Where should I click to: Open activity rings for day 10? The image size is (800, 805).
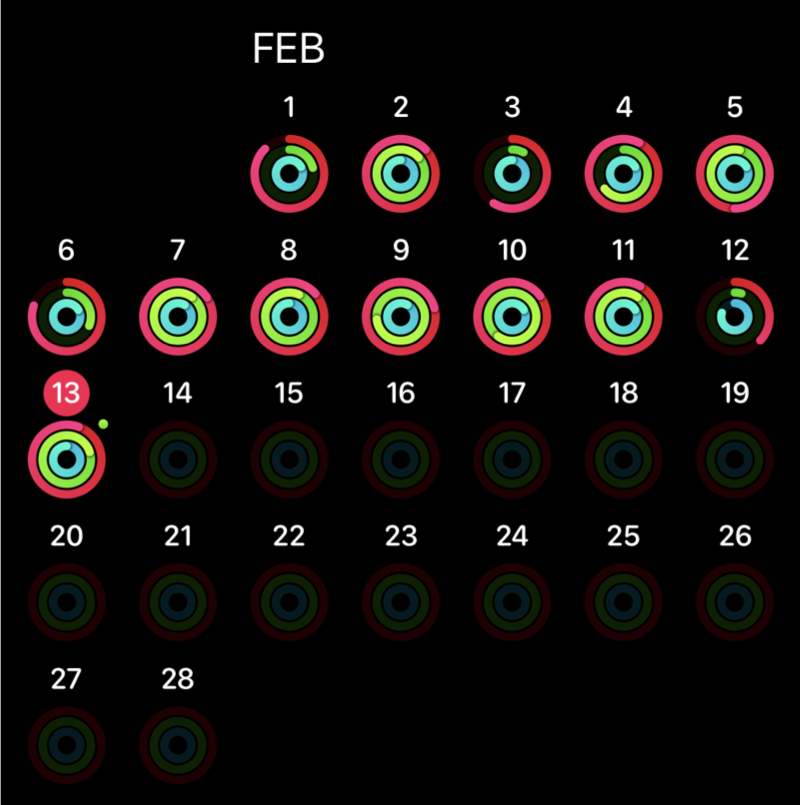coord(512,317)
